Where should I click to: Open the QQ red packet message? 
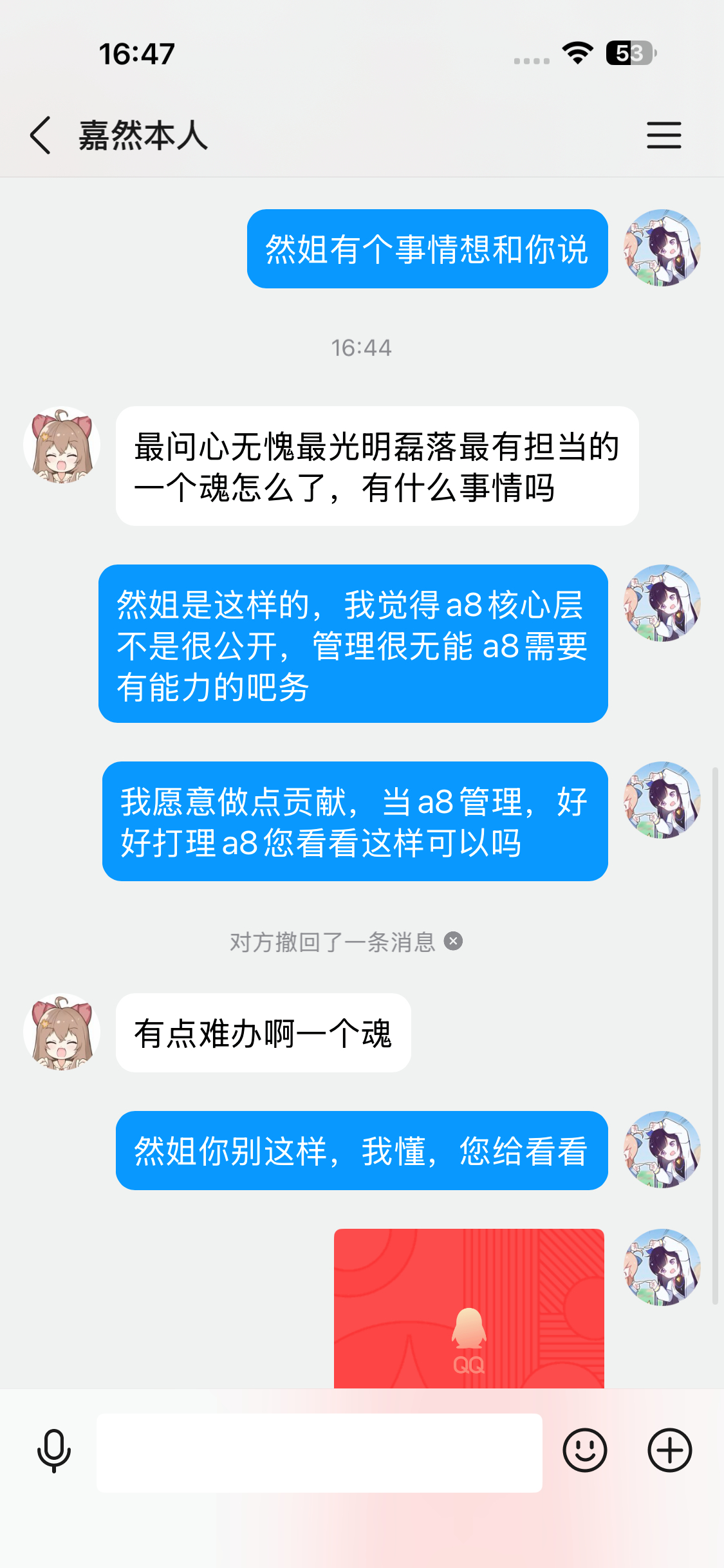(x=469, y=1309)
